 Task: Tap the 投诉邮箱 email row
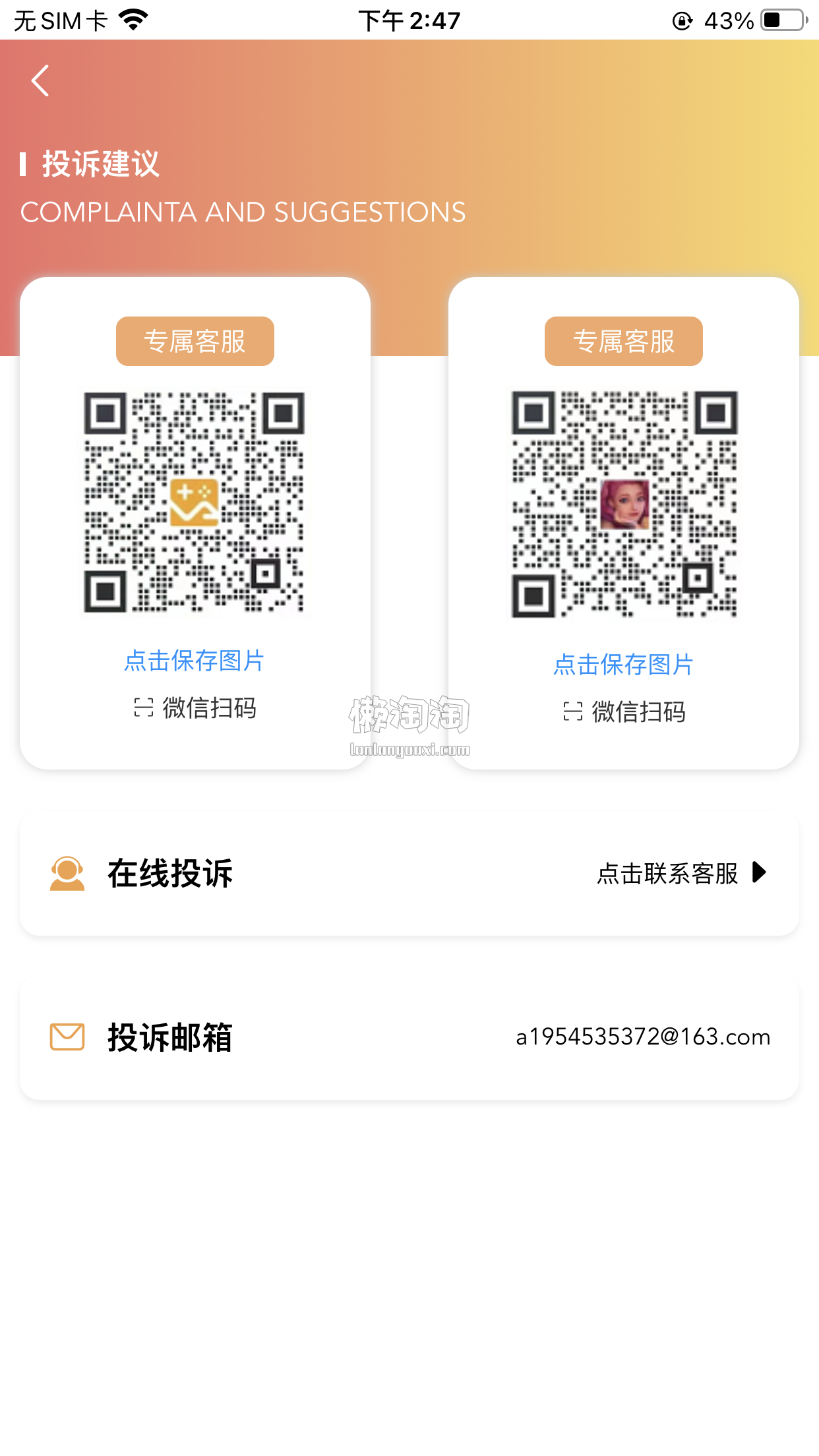click(409, 1037)
